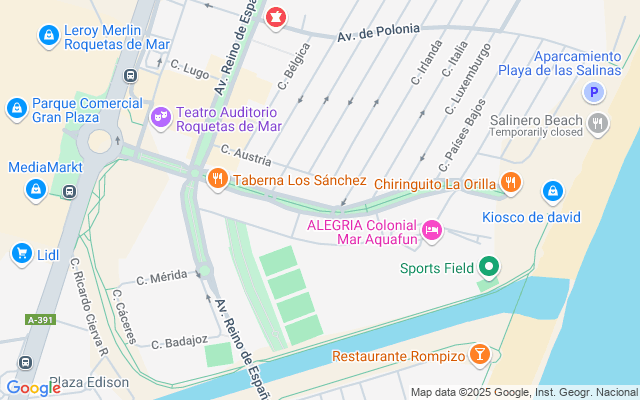Tap the Chiringuito La Orilla restaurant marker
Screen dimensions: 640x400
(511, 182)
